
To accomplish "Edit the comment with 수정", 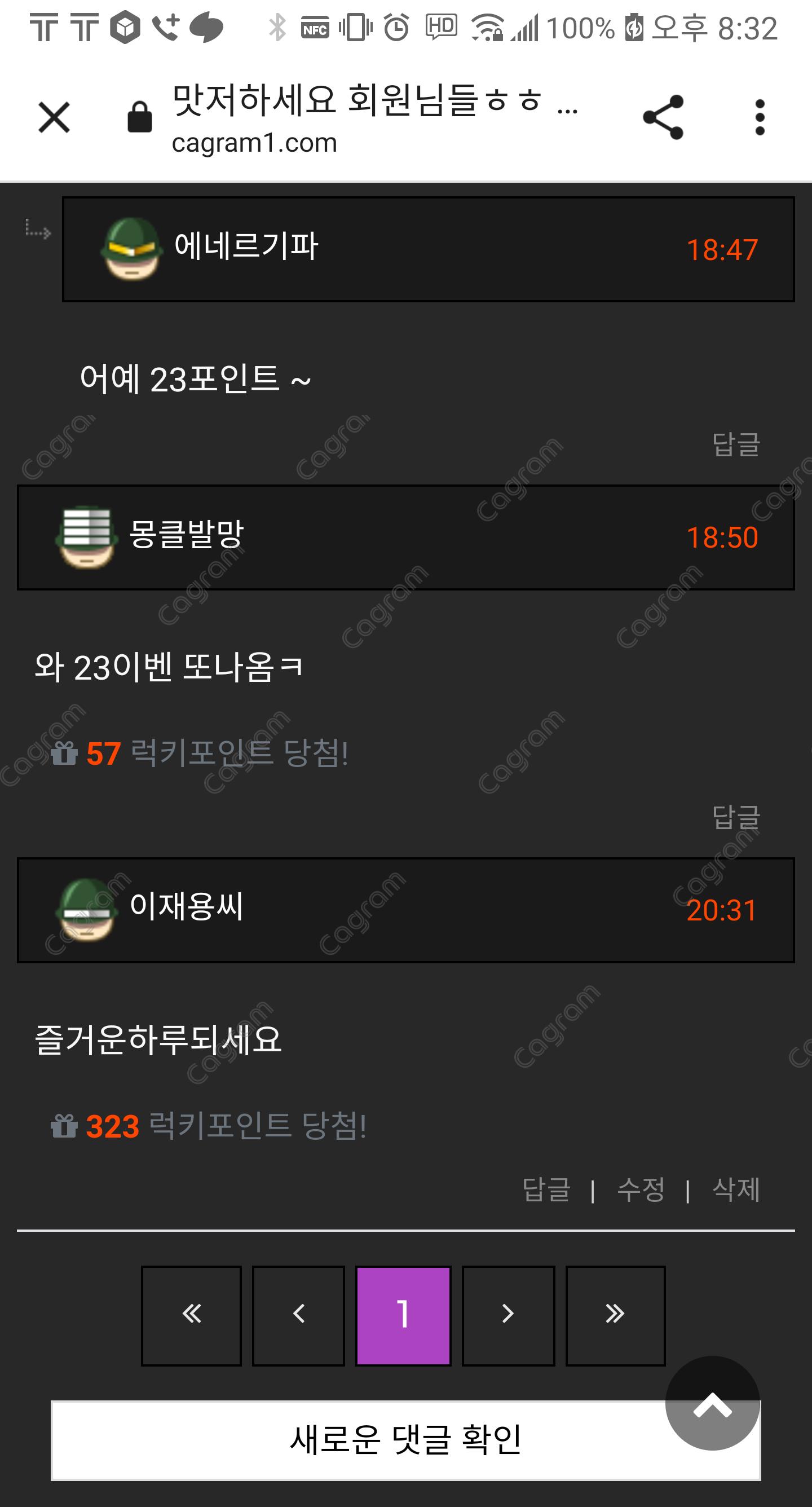I will coord(641,1190).
